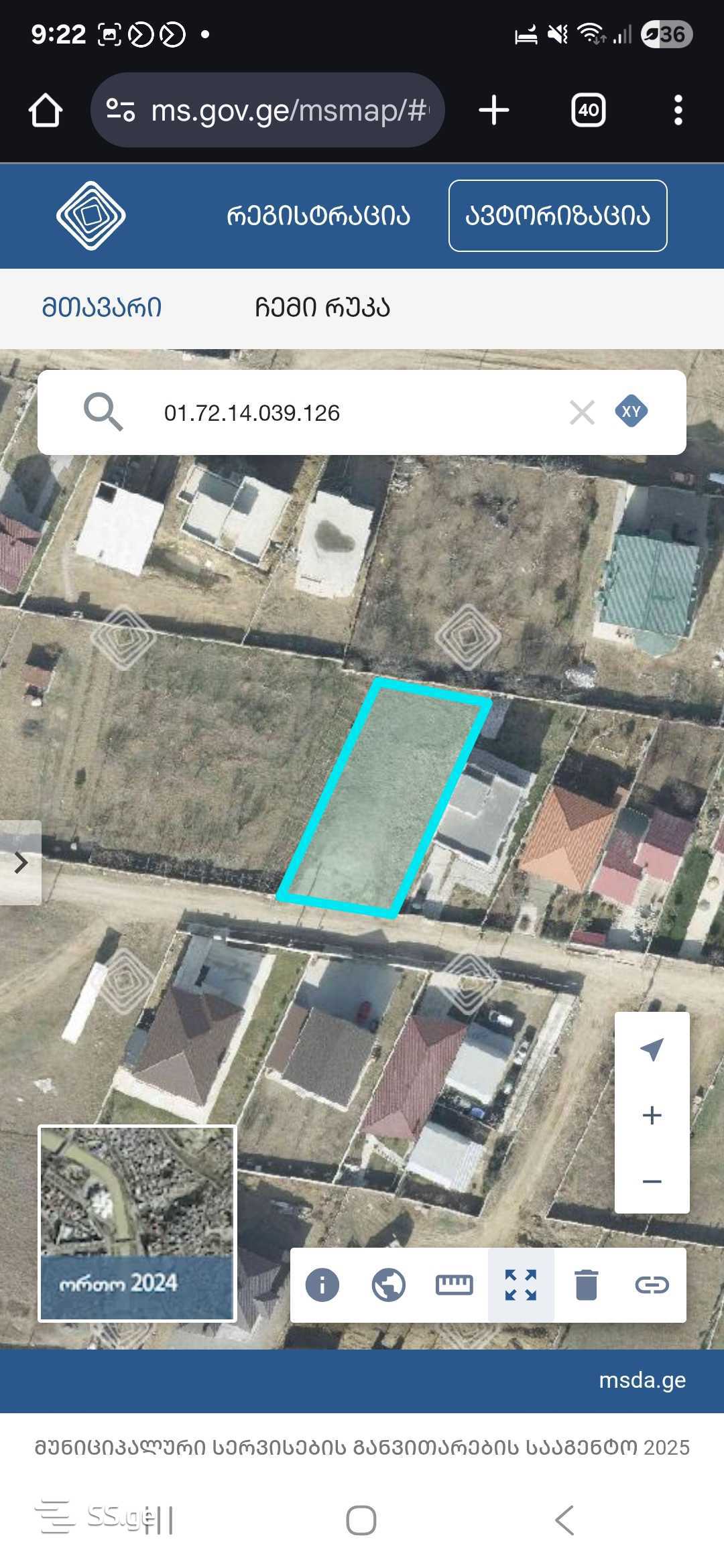Expand the side panel arrow
Screen dimensions: 724x1568
point(21,862)
